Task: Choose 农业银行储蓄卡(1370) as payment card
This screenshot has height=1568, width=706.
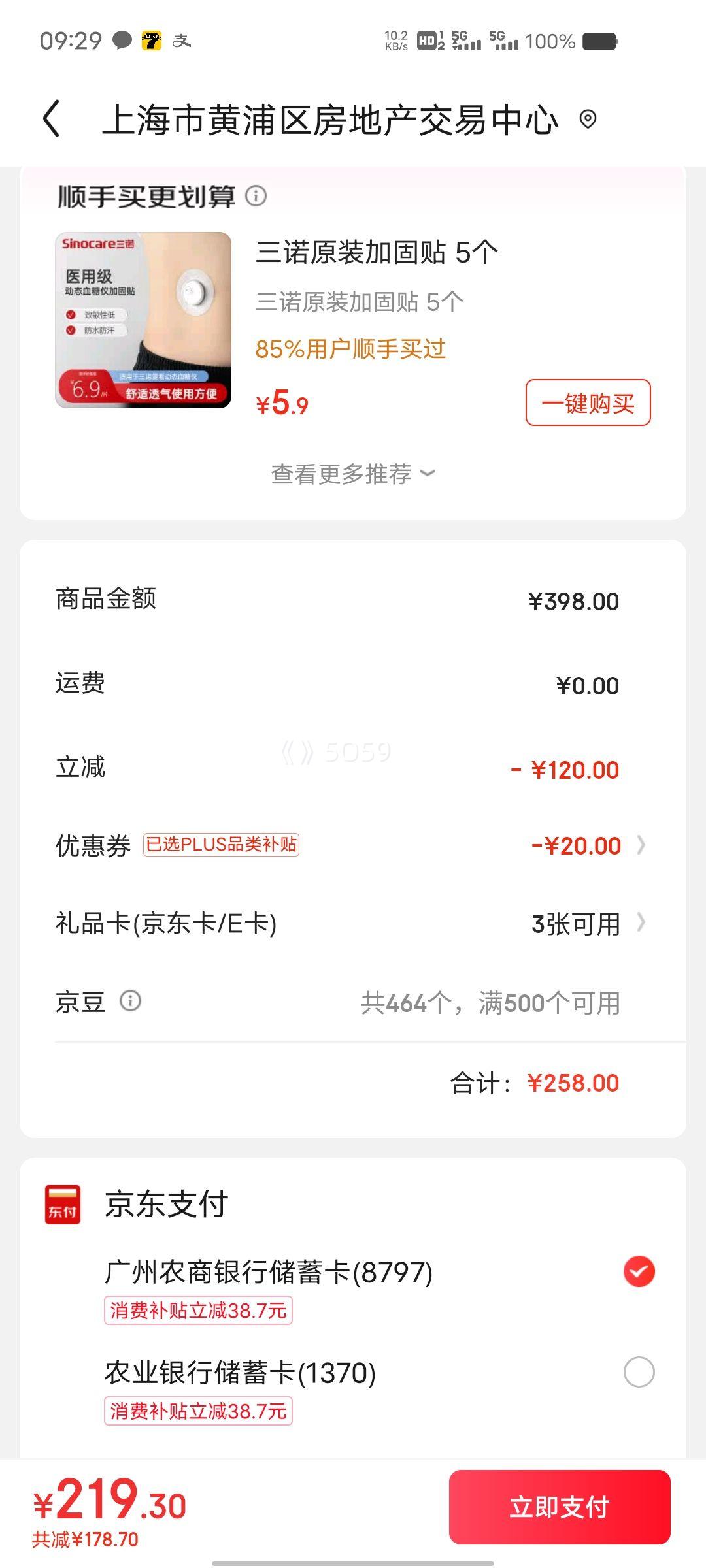Action: click(639, 1372)
